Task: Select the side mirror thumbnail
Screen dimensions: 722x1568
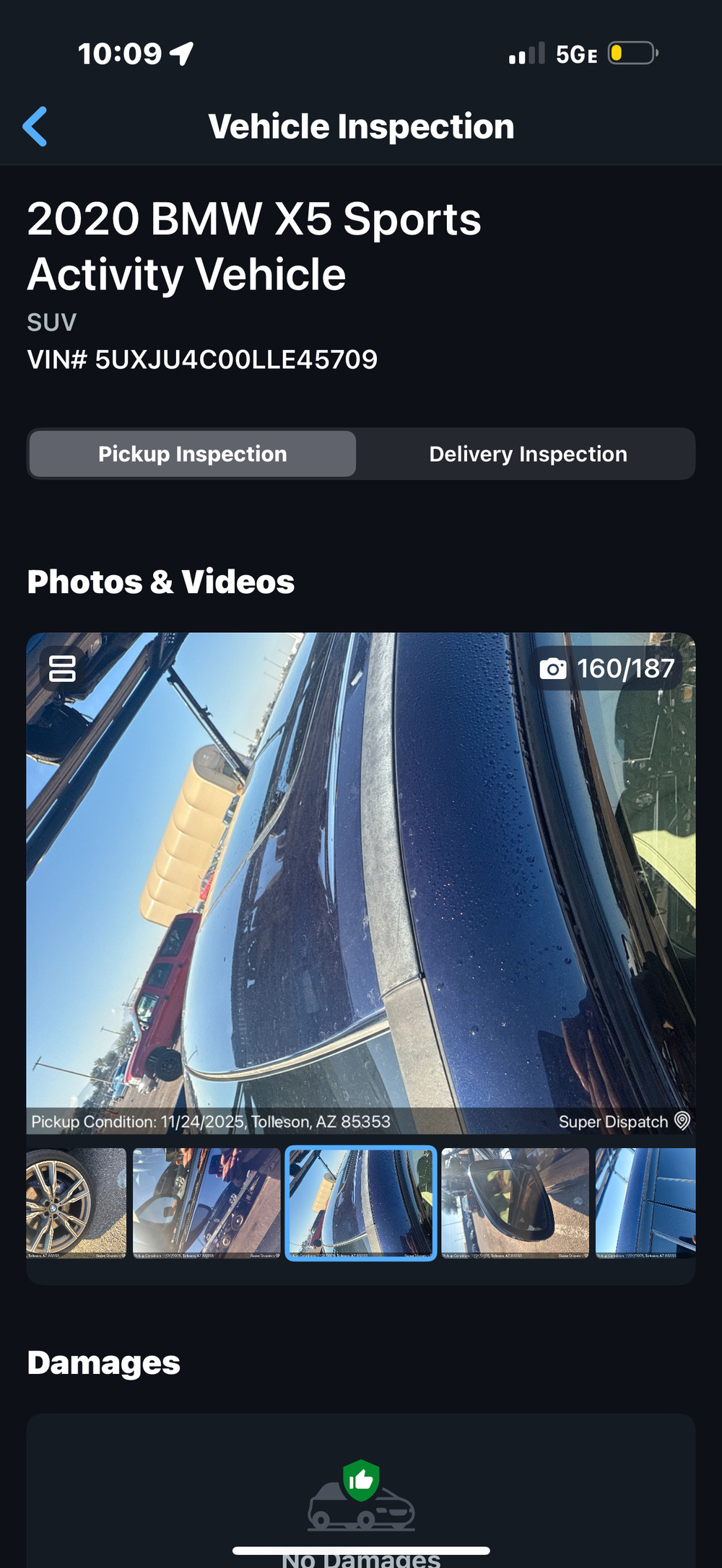Action: coord(515,1203)
